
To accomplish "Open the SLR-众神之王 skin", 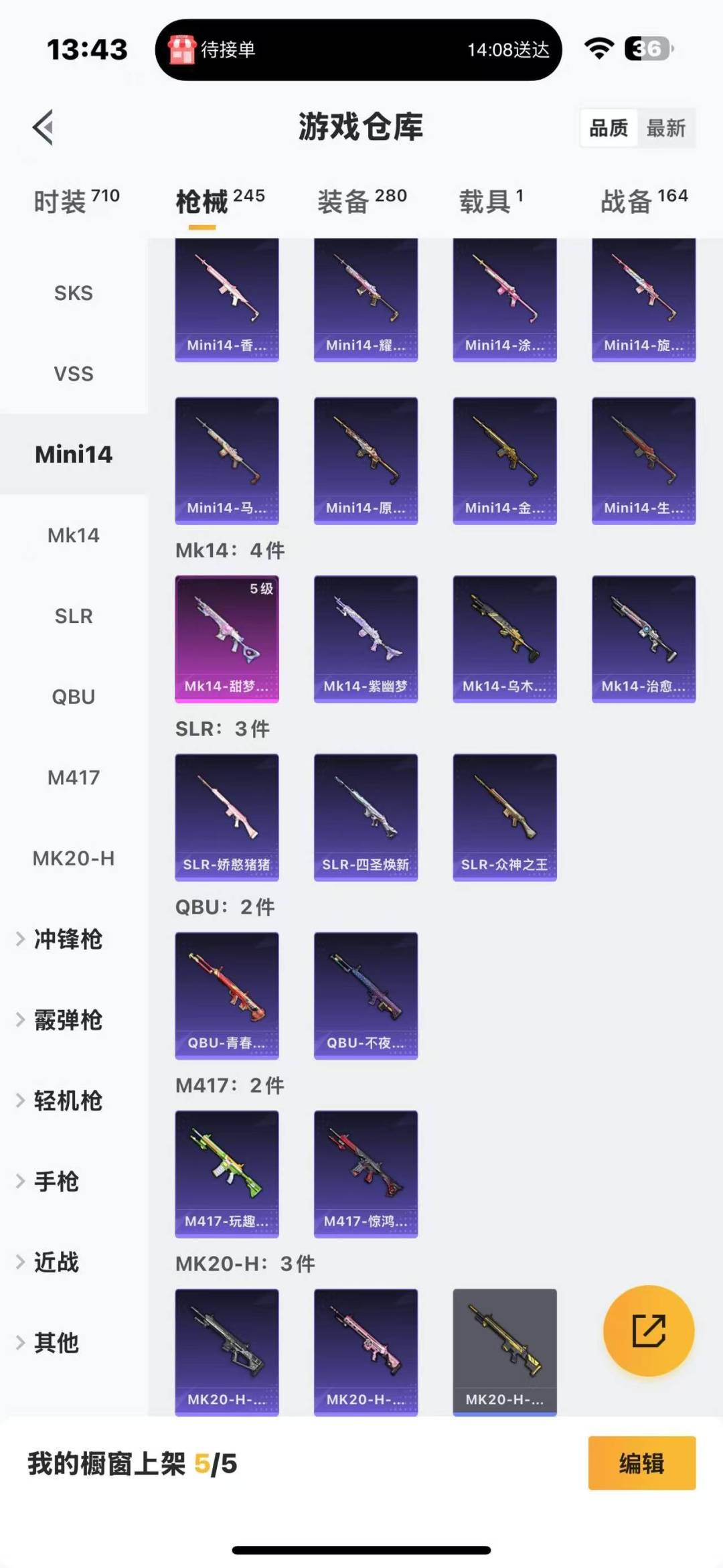I will point(505,816).
